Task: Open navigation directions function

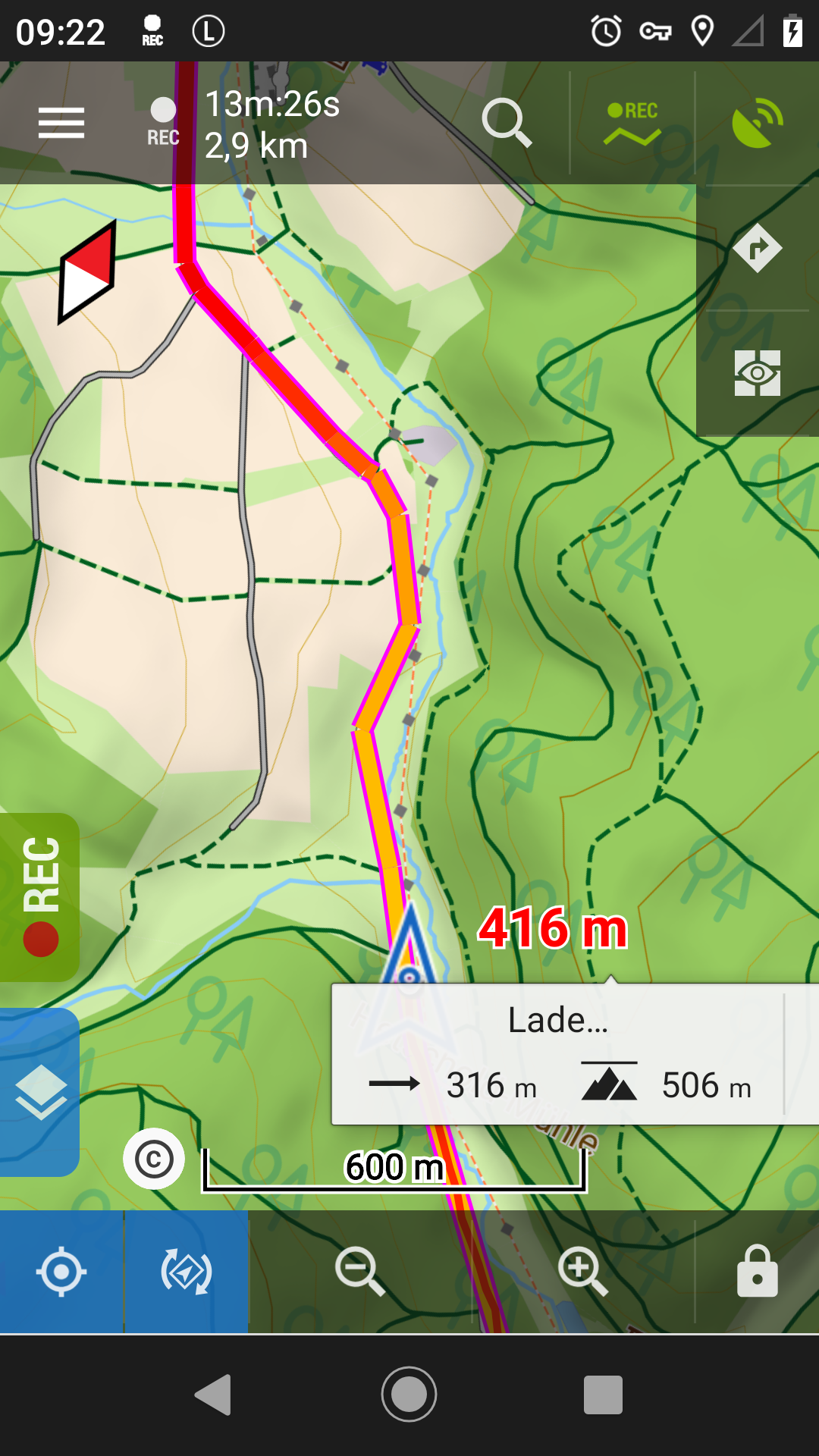Action: pos(757,248)
